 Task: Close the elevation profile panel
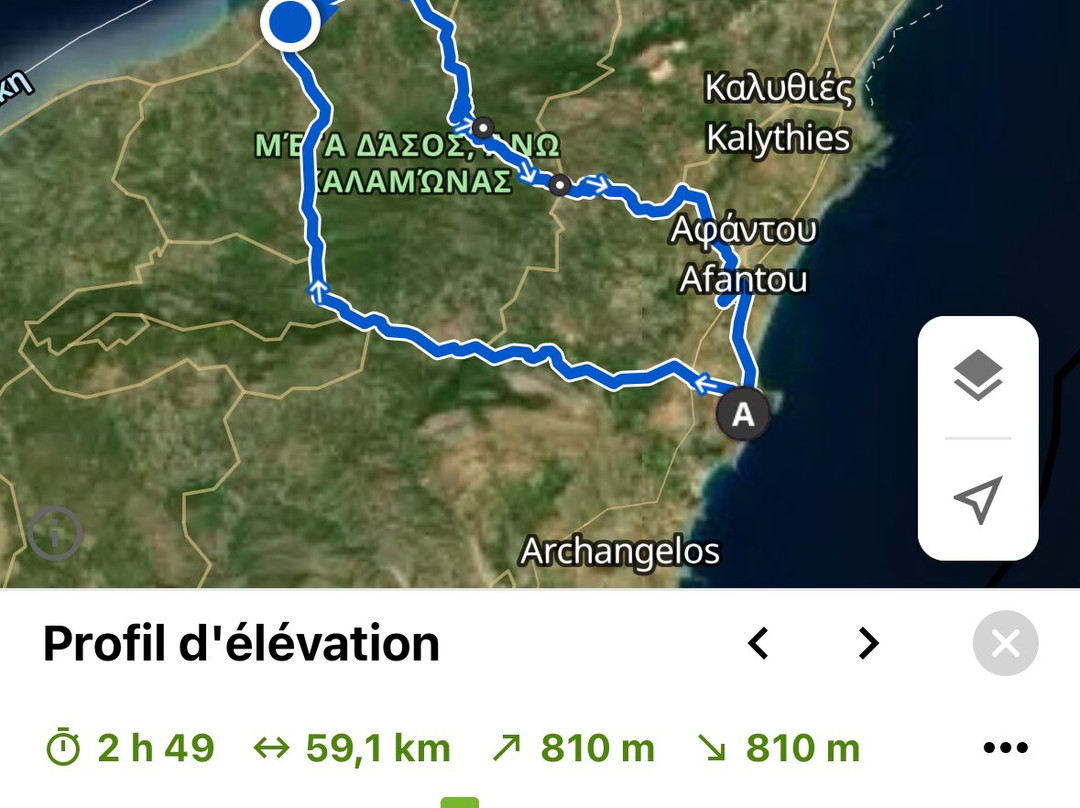pos(1005,643)
